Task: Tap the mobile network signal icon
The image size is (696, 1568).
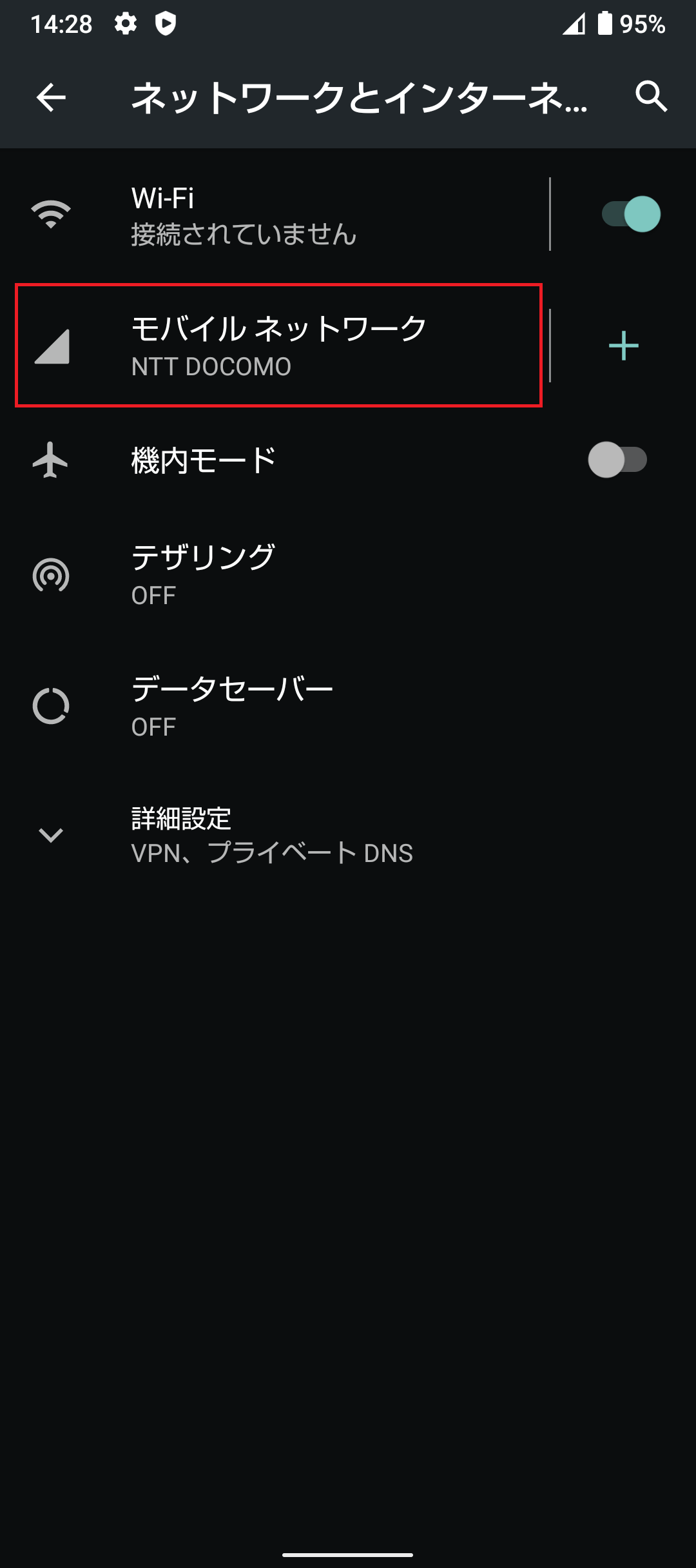Action: click(52, 345)
